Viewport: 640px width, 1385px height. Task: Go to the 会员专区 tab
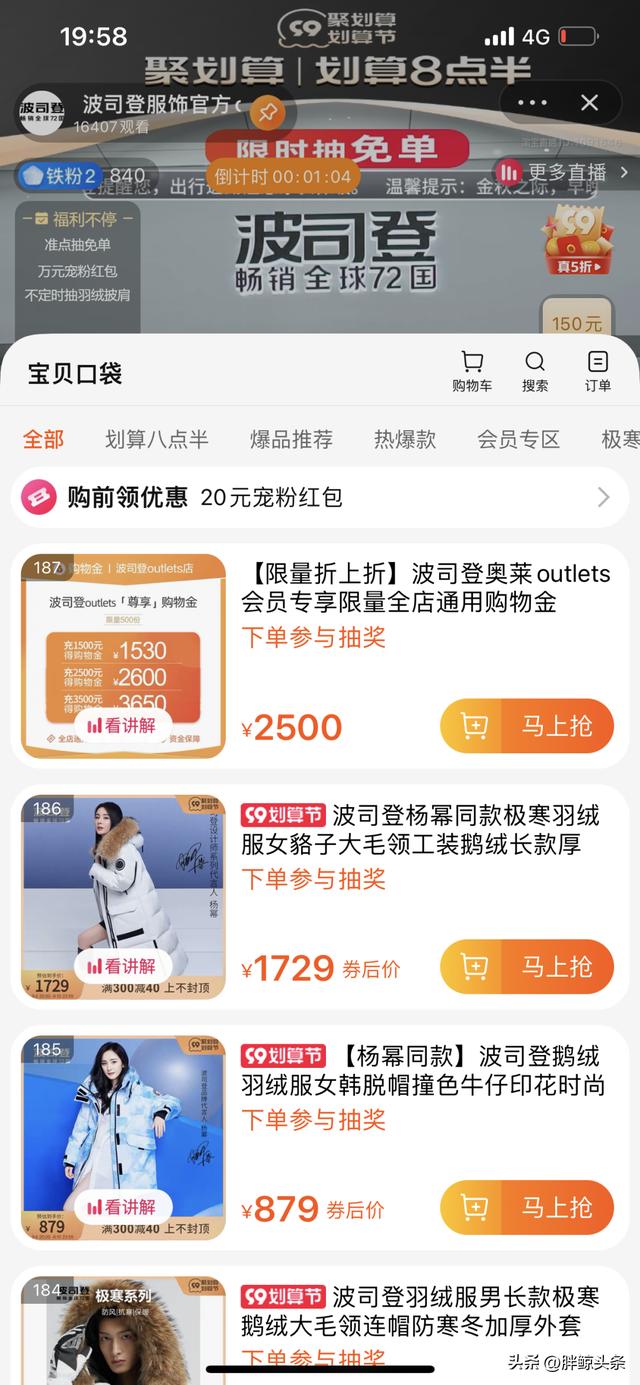pos(518,439)
